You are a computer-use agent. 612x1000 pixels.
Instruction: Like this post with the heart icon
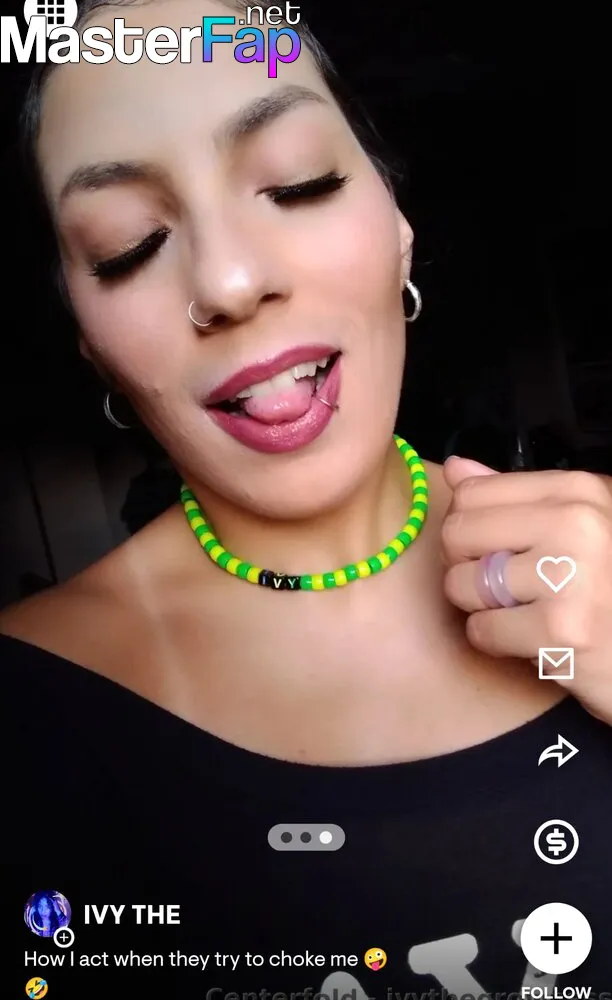556,573
